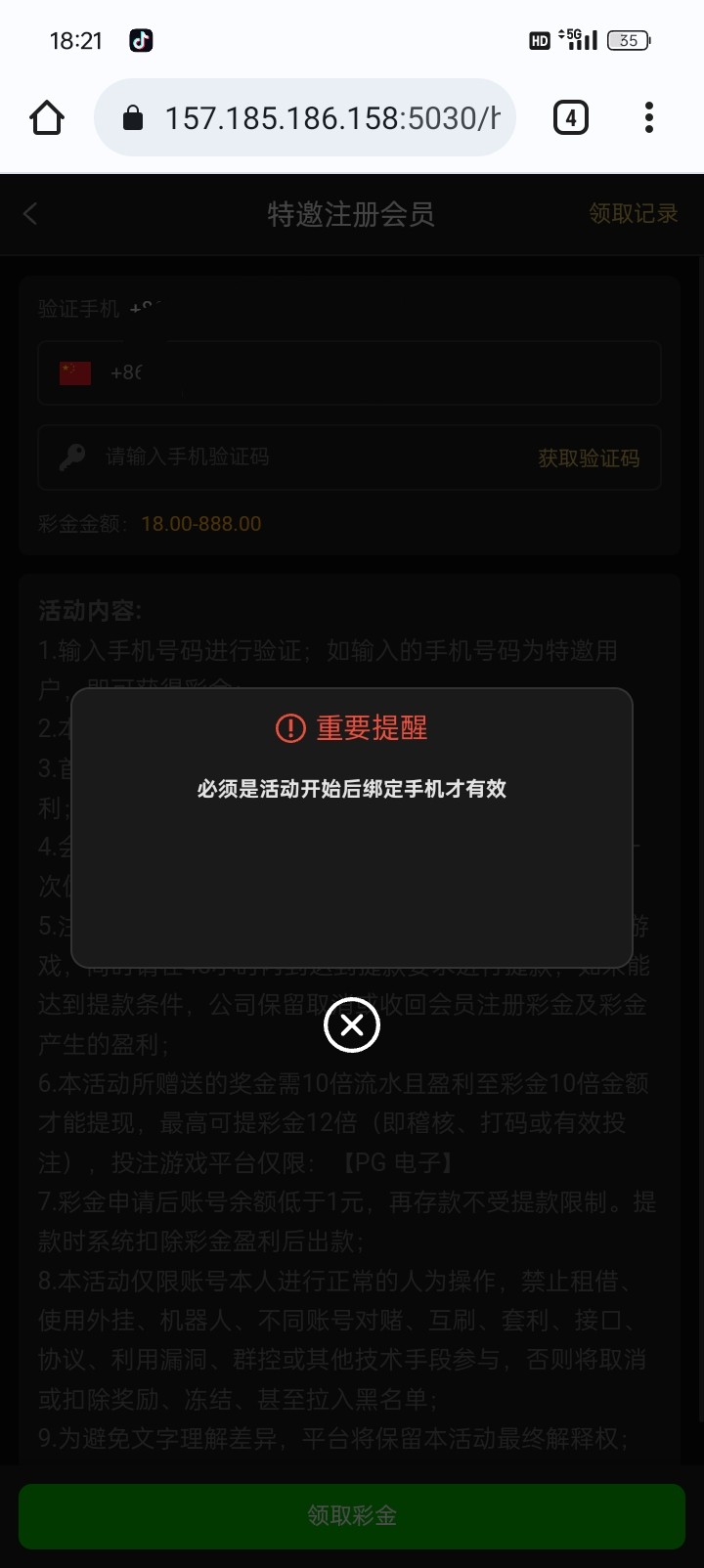704x1568 pixels.
Task: Tap 获取验证码 to request a code
Action: coord(589,457)
